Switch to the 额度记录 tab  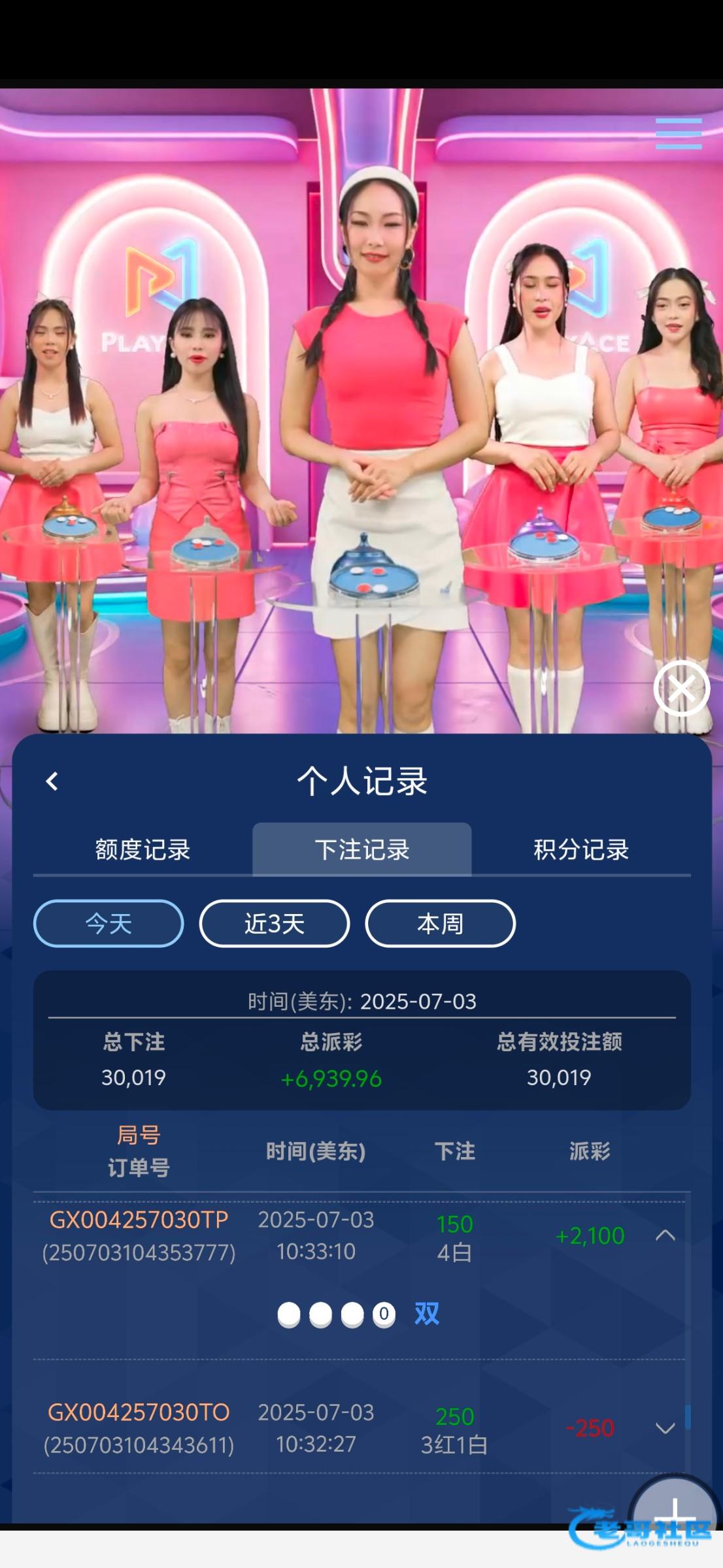[x=143, y=850]
